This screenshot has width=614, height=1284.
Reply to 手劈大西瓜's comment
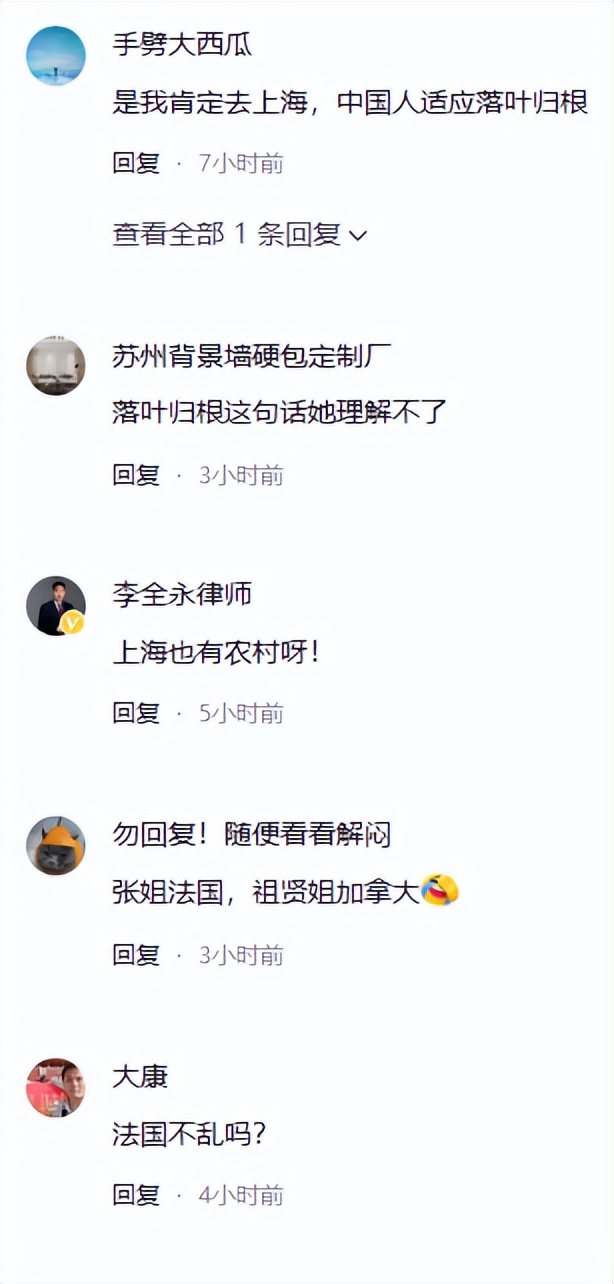pyautogui.click(x=136, y=163)
